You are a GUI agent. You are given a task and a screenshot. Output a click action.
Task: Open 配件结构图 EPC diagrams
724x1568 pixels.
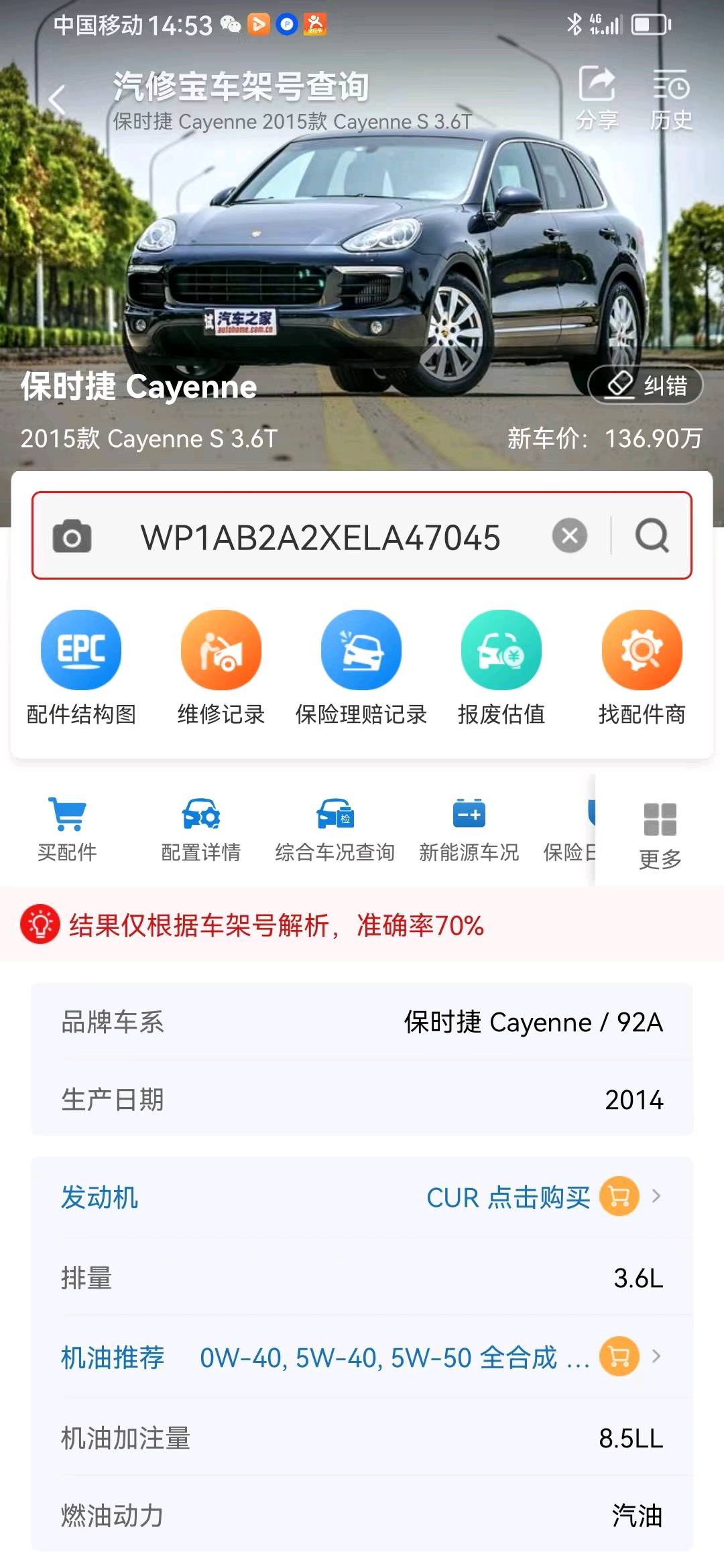click(x=81, y=668)
